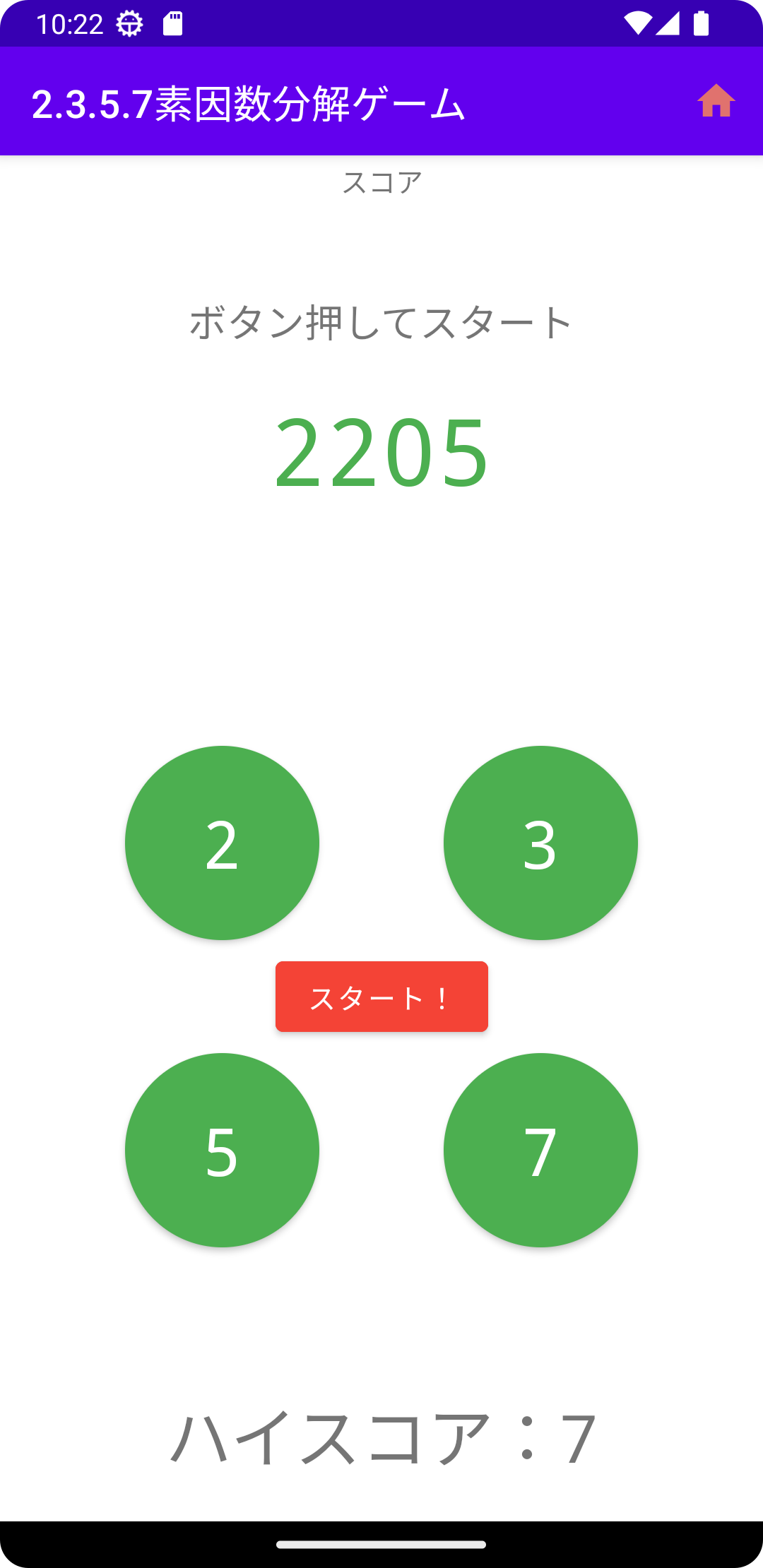Screen dimensions: 763x1568
Task: Tap the orange house icon to return home
Action: tap(717, 103)
